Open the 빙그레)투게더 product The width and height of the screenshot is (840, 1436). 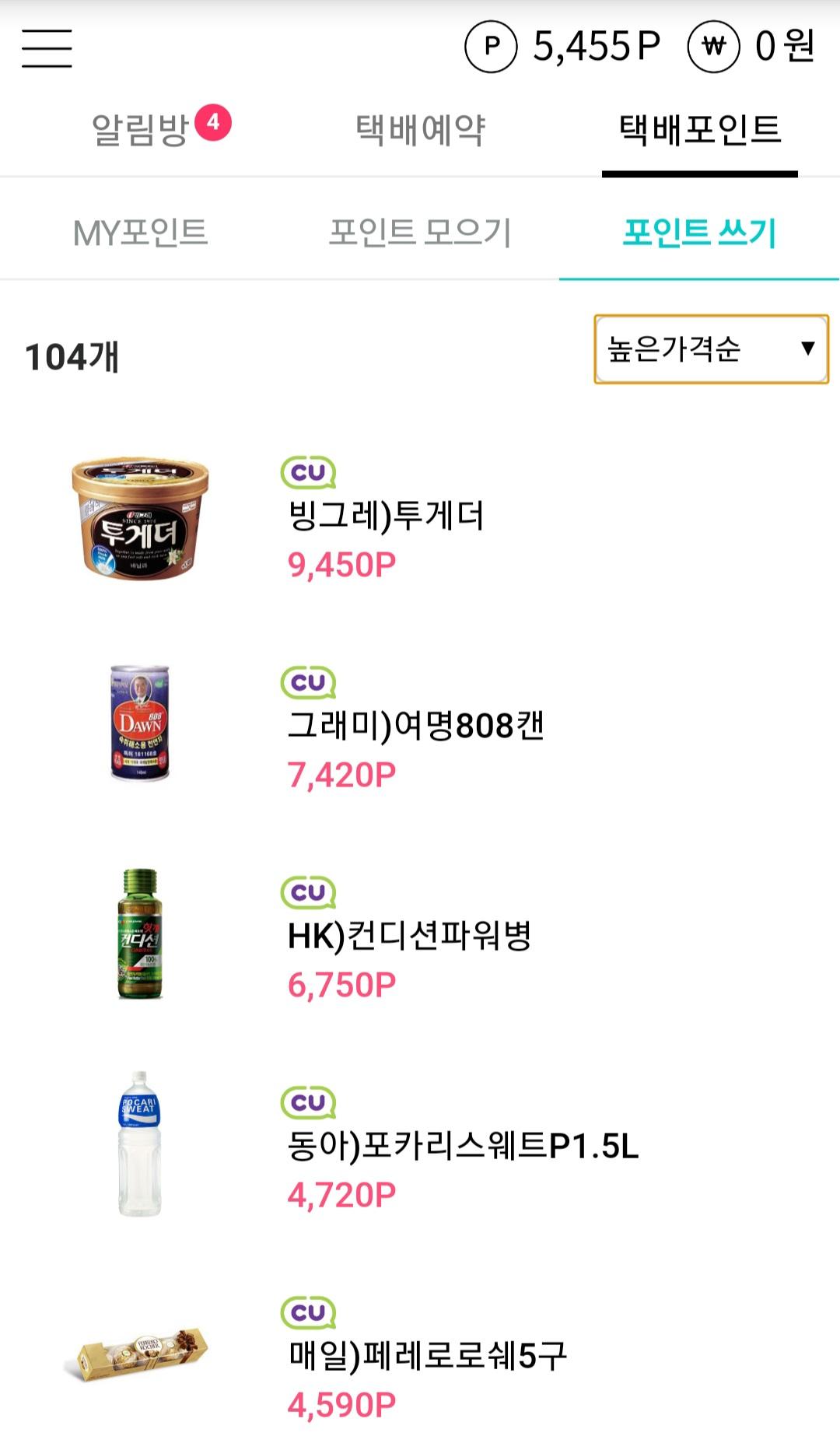point(386,516)
